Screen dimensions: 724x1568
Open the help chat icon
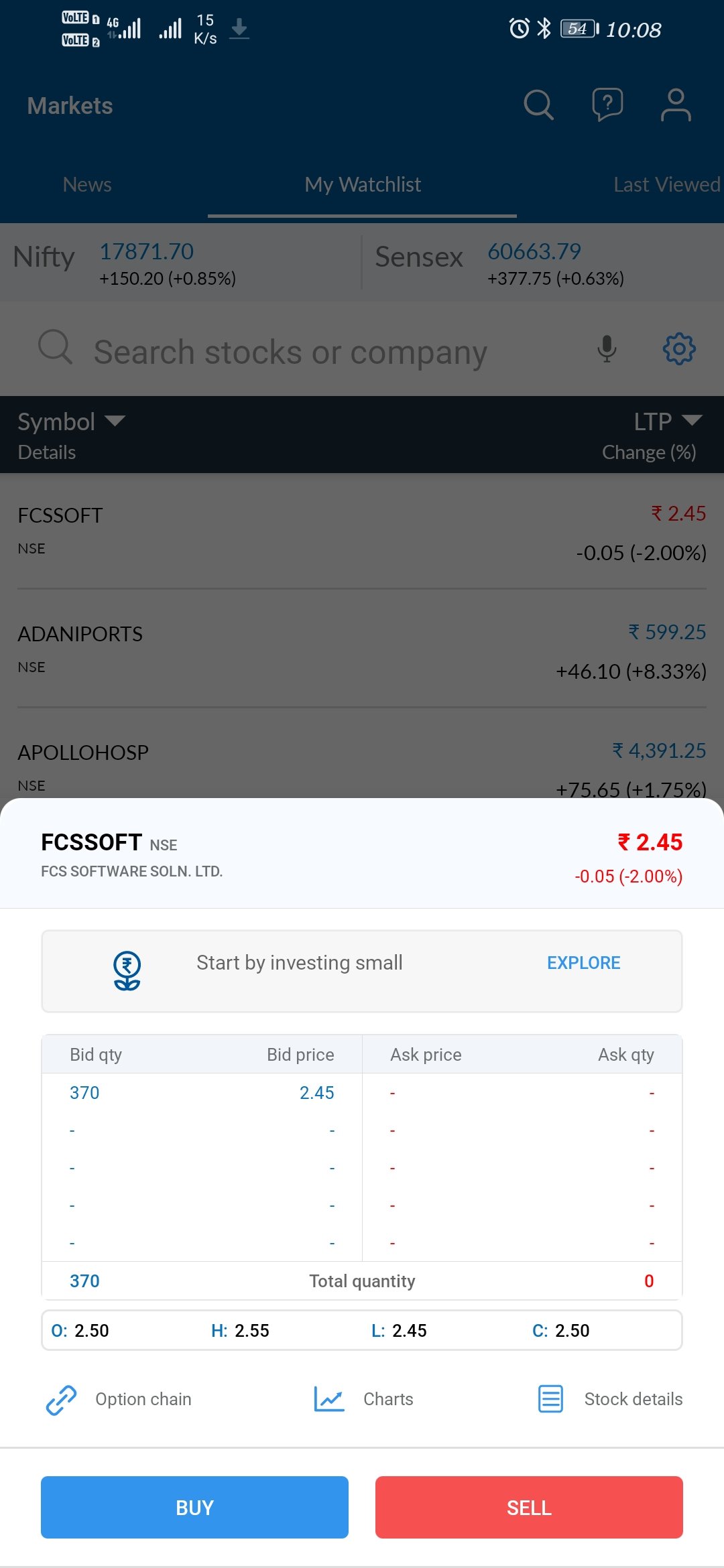click(607, 105)
